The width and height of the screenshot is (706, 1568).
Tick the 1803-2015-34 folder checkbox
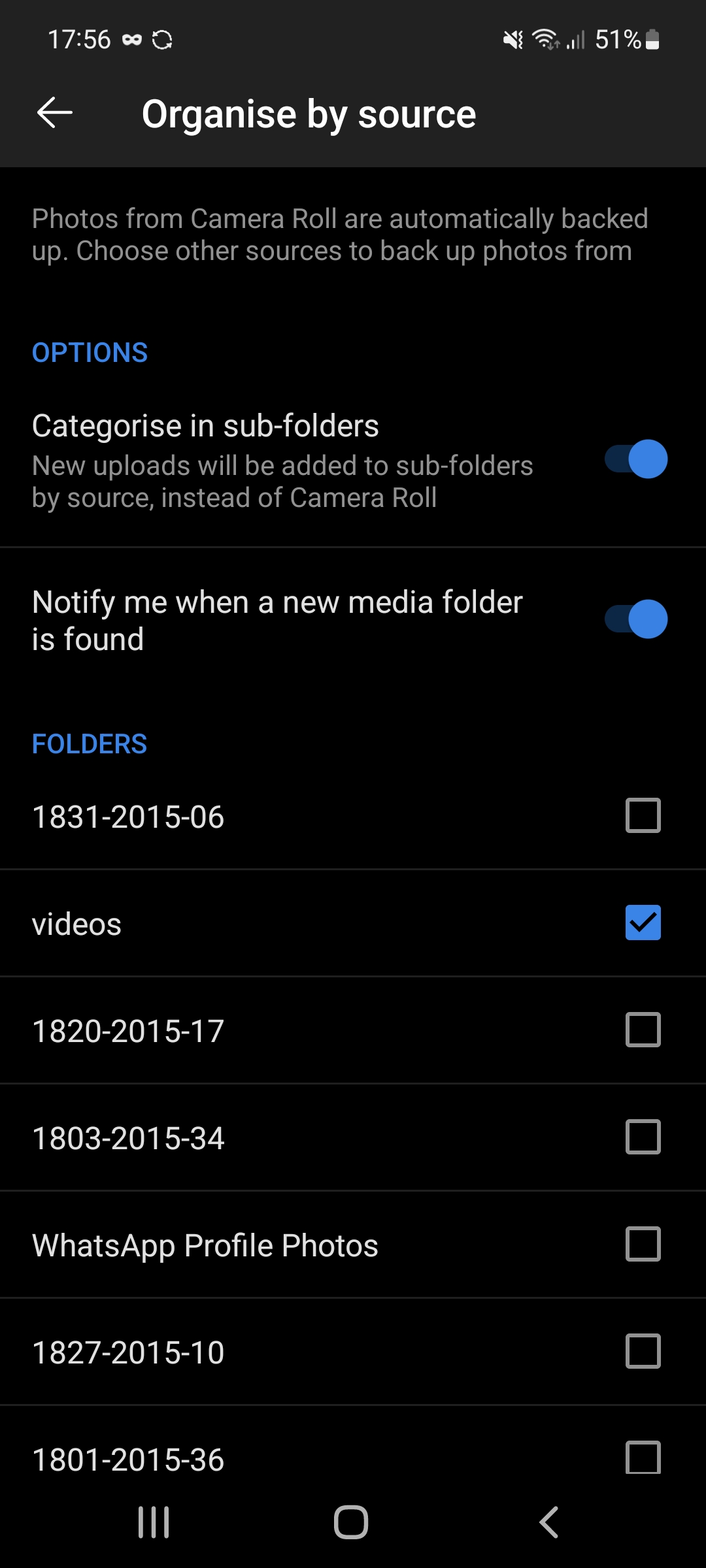point(643,1137)
